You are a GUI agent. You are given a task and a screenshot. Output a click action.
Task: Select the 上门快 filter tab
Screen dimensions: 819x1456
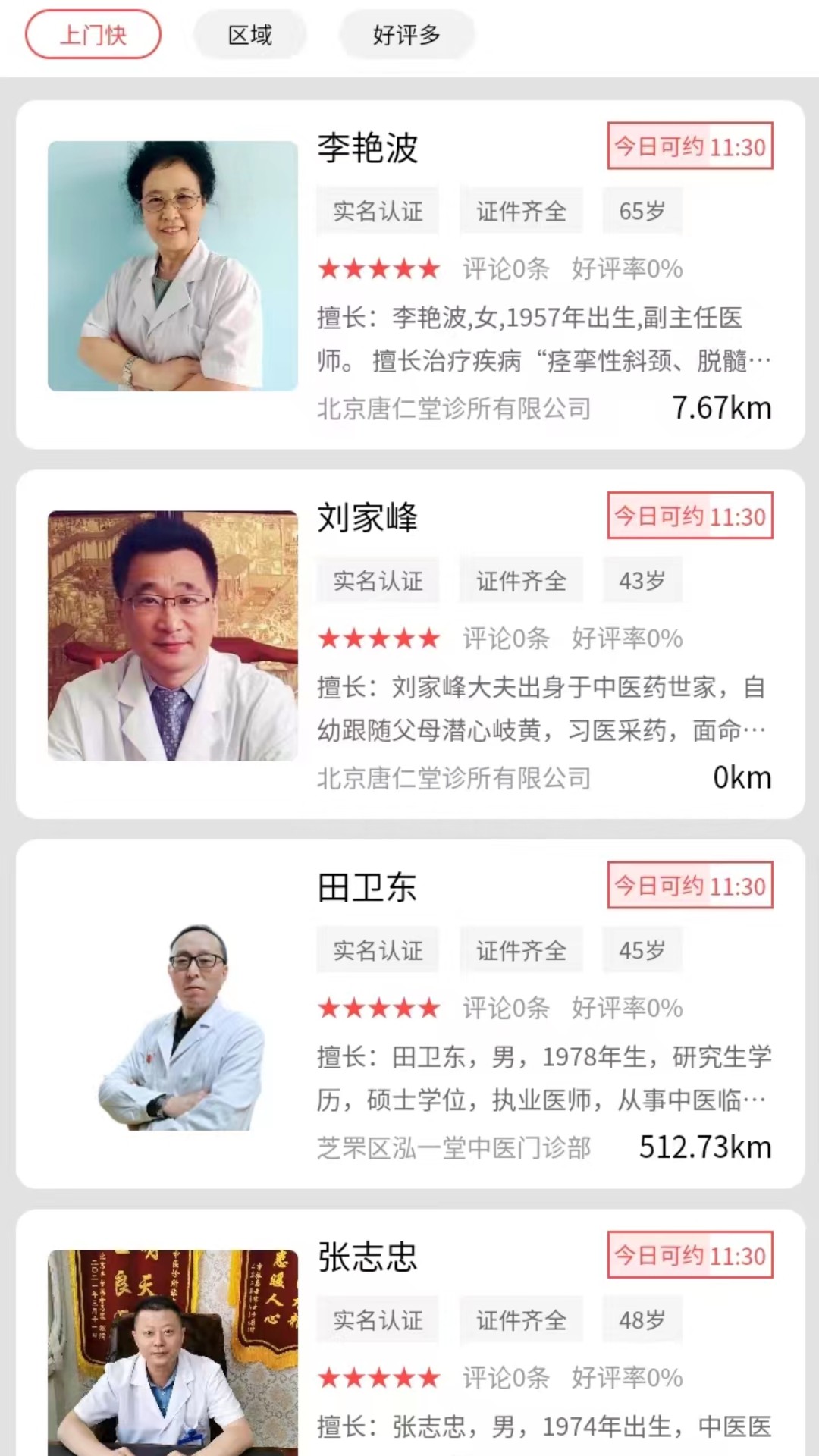[93, 34]
